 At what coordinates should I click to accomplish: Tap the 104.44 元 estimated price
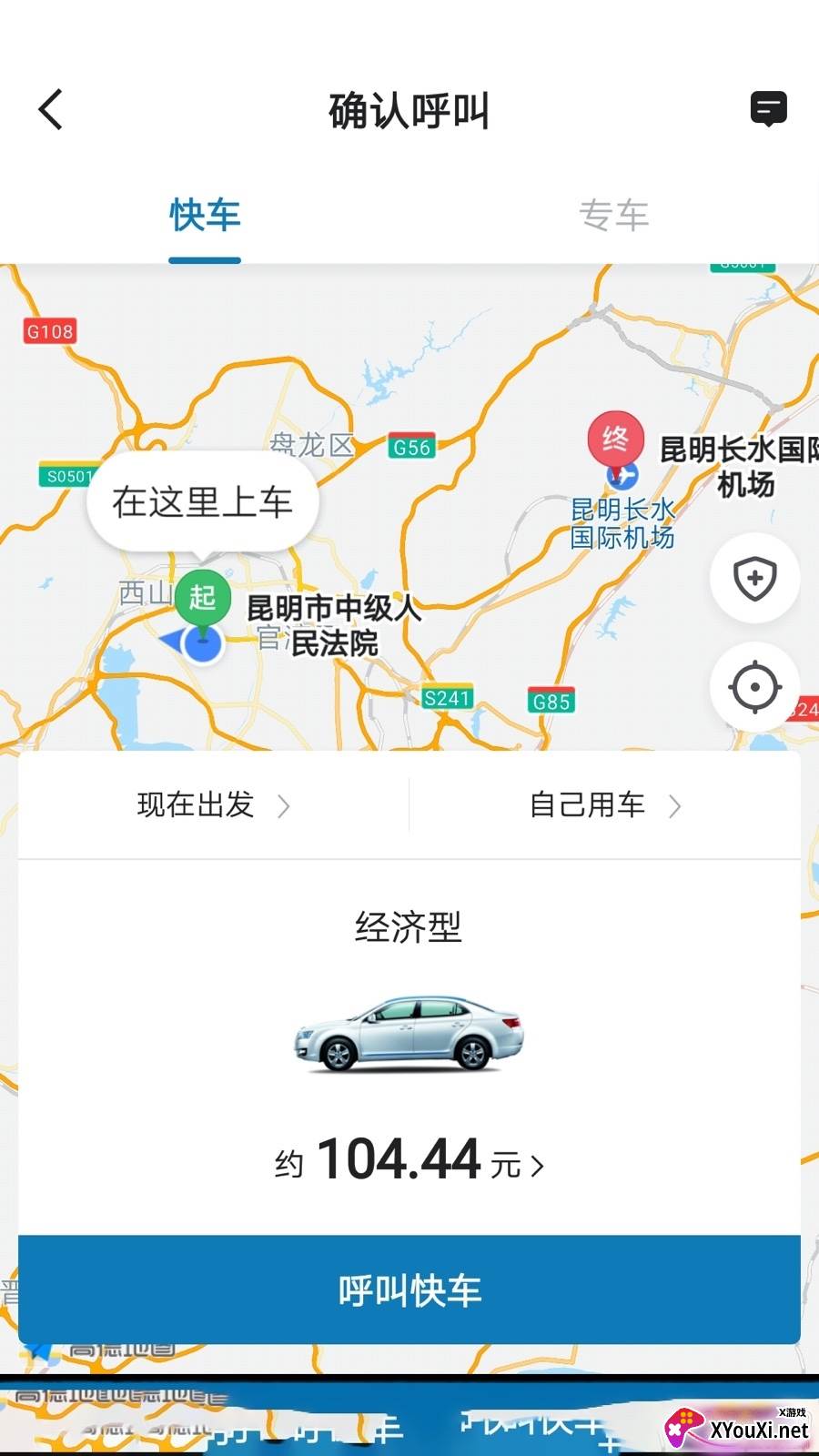click(400, 1158)
